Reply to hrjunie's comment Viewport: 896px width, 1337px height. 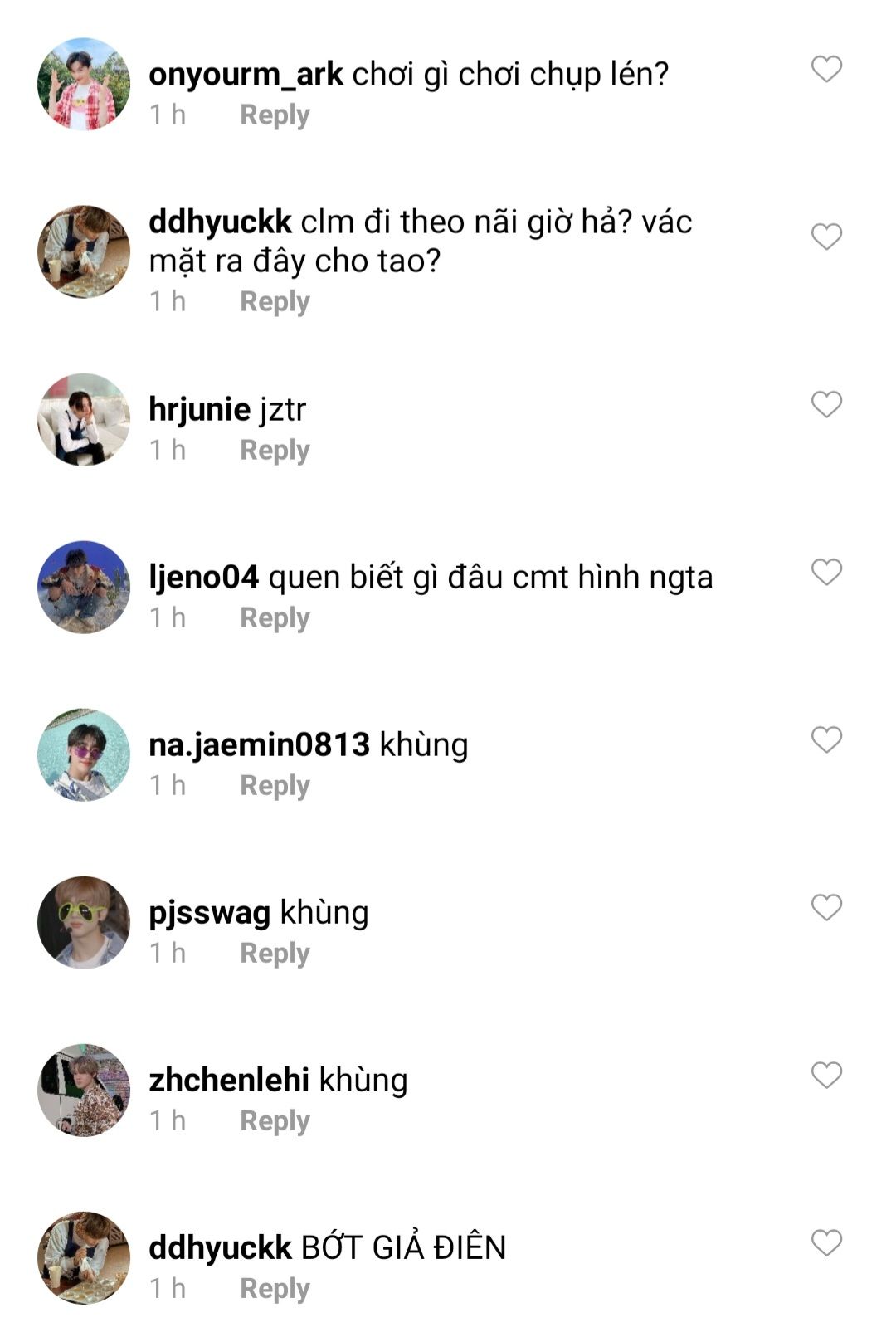275,450
